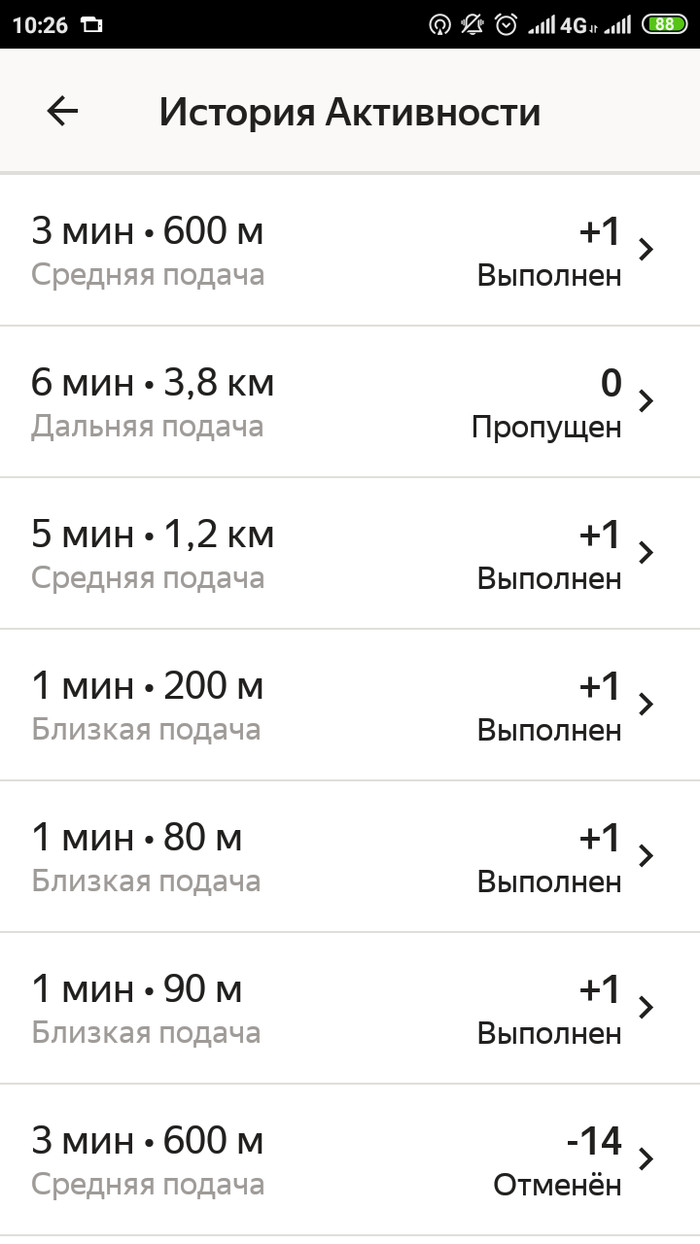The height and width of the screenshot is (1244, 700).
Task: Go back from История Активности
Action: 62,112
